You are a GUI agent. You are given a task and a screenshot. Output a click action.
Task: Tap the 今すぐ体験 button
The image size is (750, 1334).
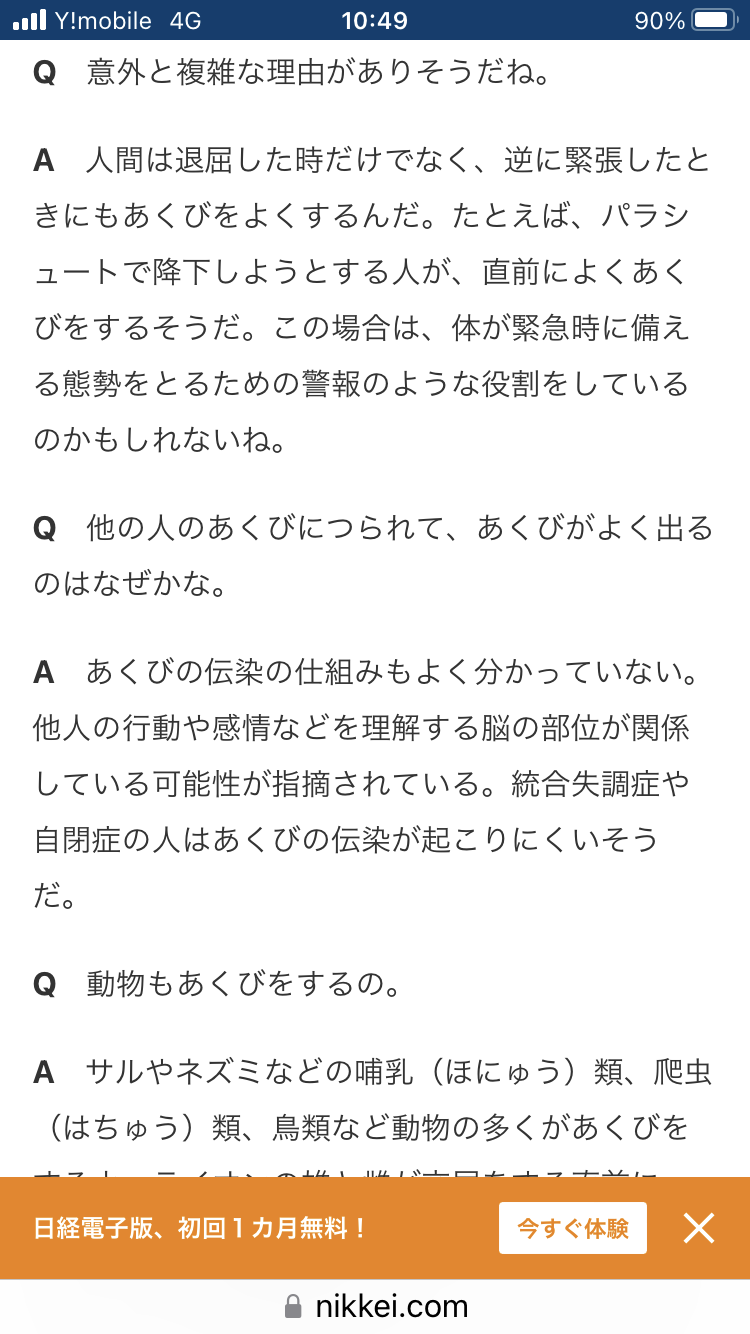point(573,1228)
